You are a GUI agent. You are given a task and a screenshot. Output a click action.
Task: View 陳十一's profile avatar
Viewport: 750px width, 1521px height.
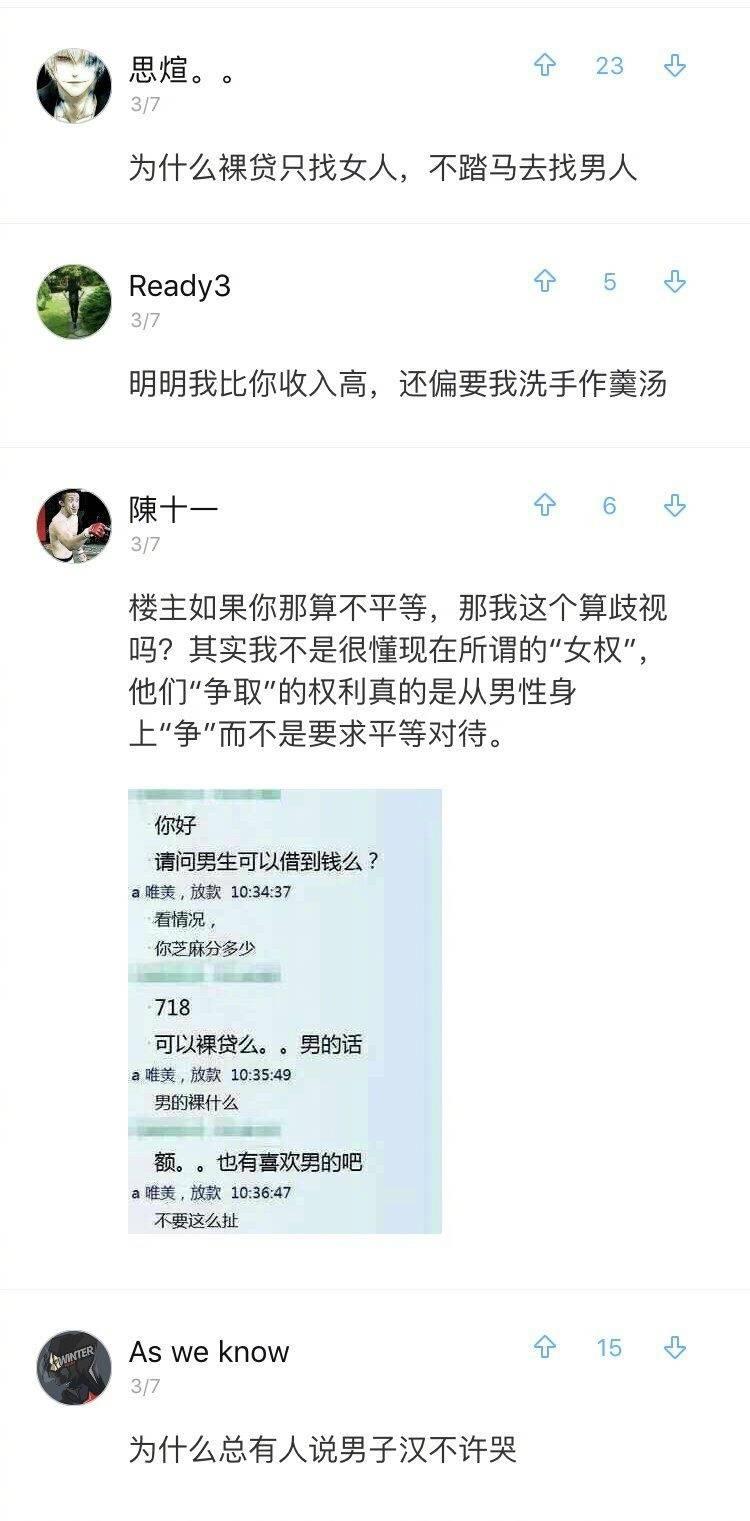[x=74, y=526]
